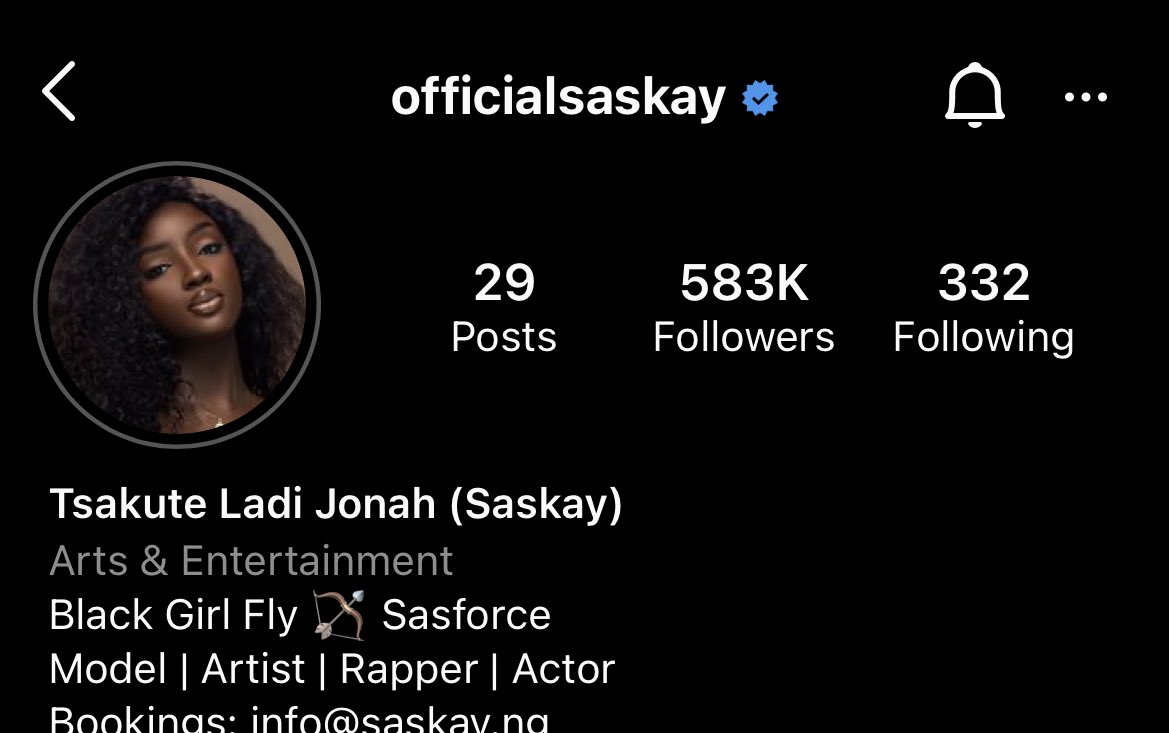Screen dimensions: 1169x733
Task: Go back using the arrow
Action: 59,92
